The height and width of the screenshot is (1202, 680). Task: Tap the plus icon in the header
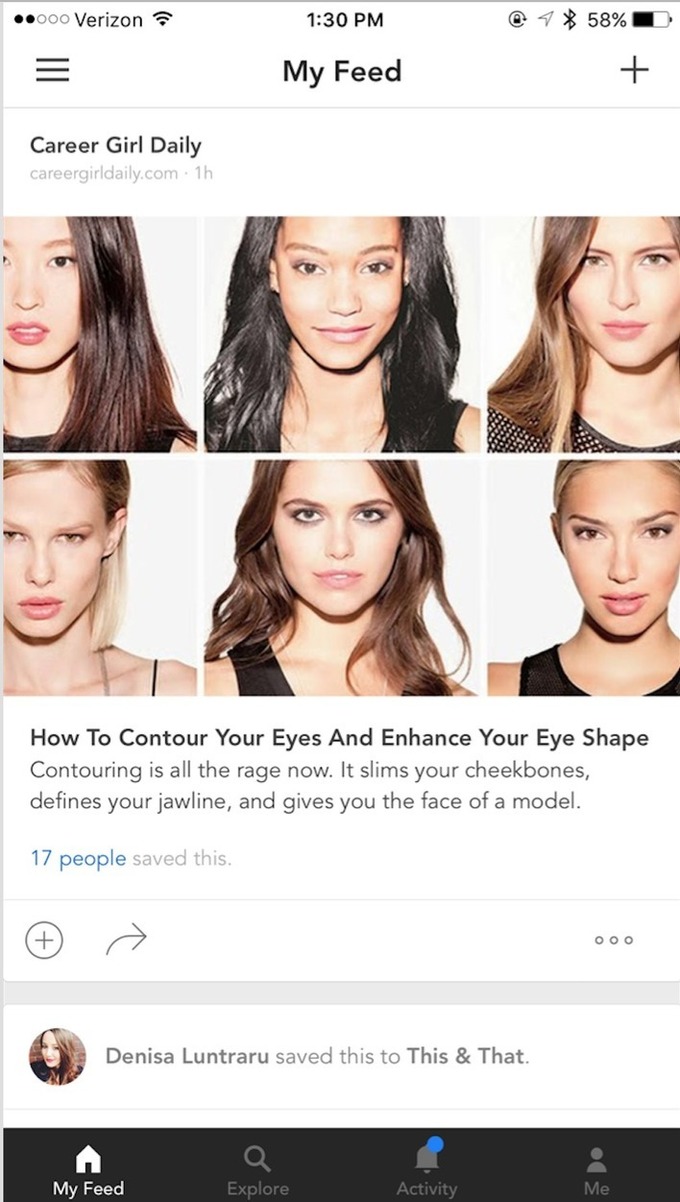634,70
